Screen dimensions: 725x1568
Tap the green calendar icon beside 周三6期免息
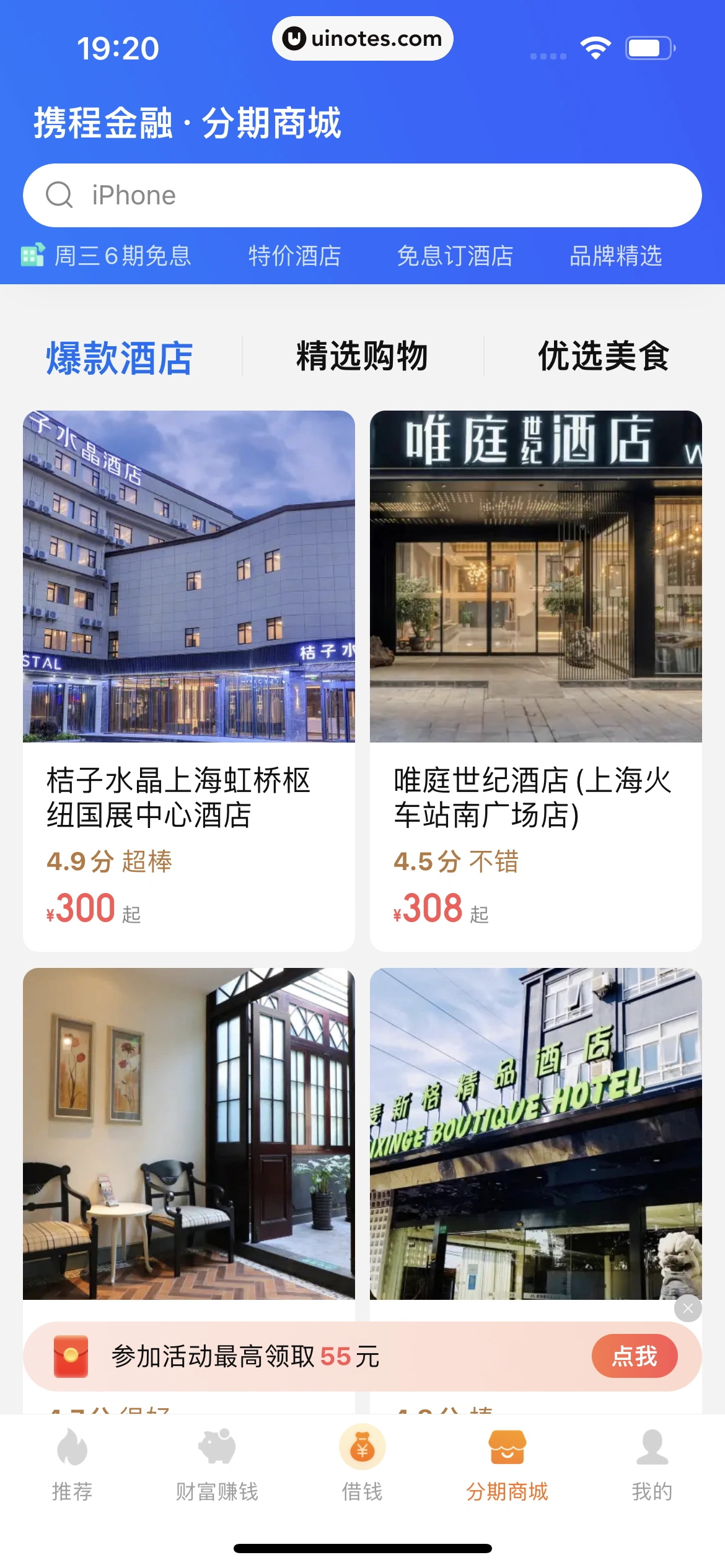(x=33, y=255)
